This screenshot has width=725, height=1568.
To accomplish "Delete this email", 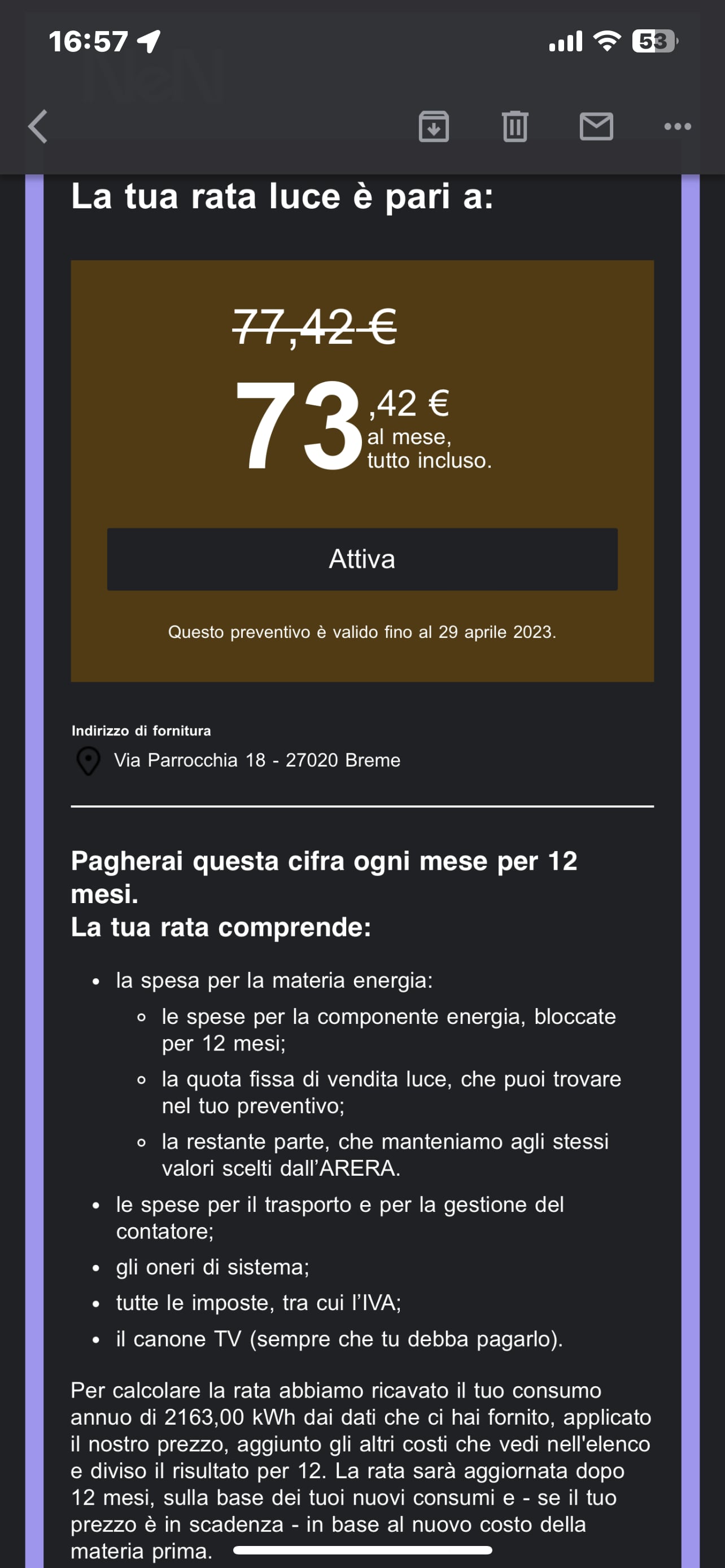I will point(515,126).
